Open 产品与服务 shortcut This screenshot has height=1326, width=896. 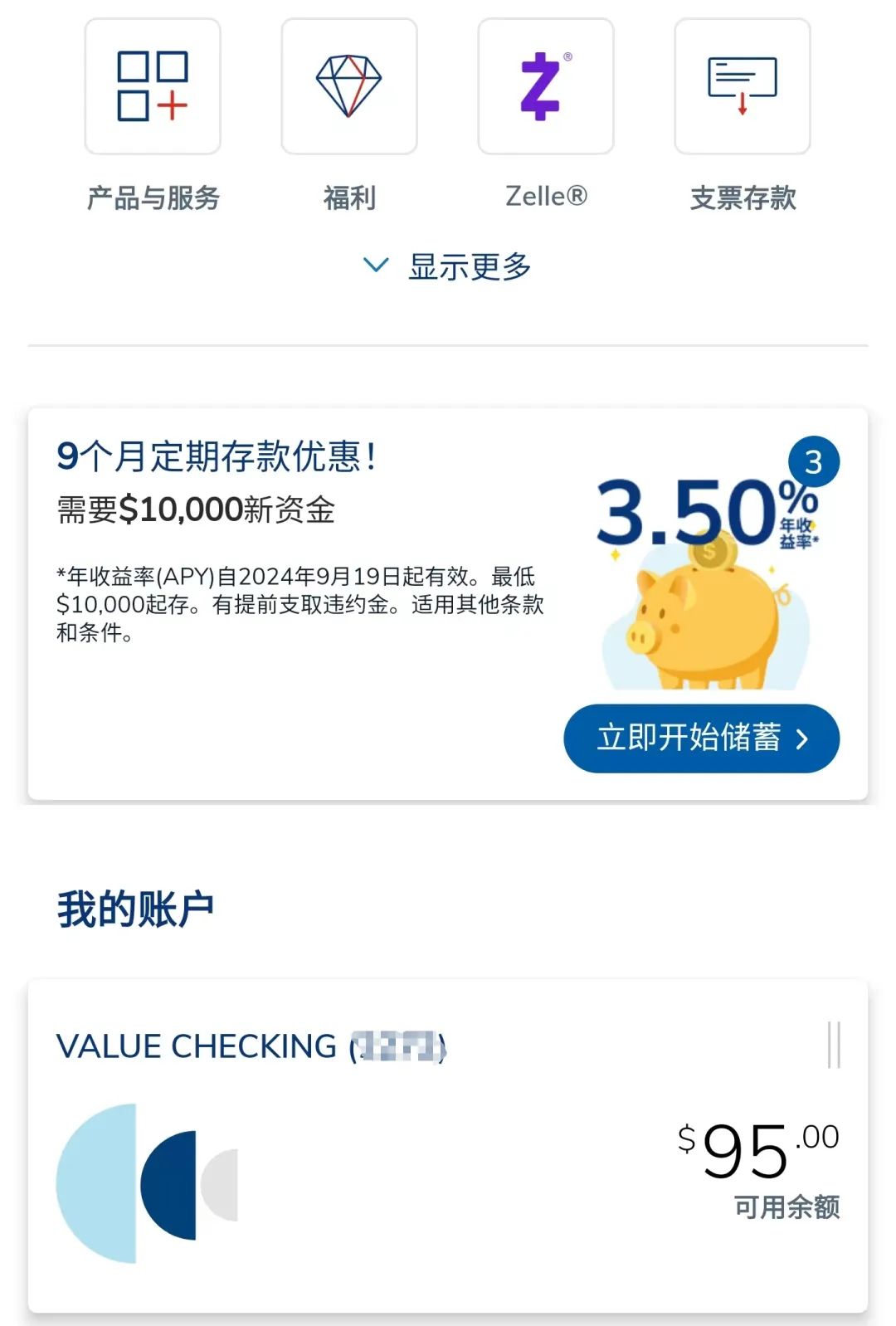tap(153, 87)
